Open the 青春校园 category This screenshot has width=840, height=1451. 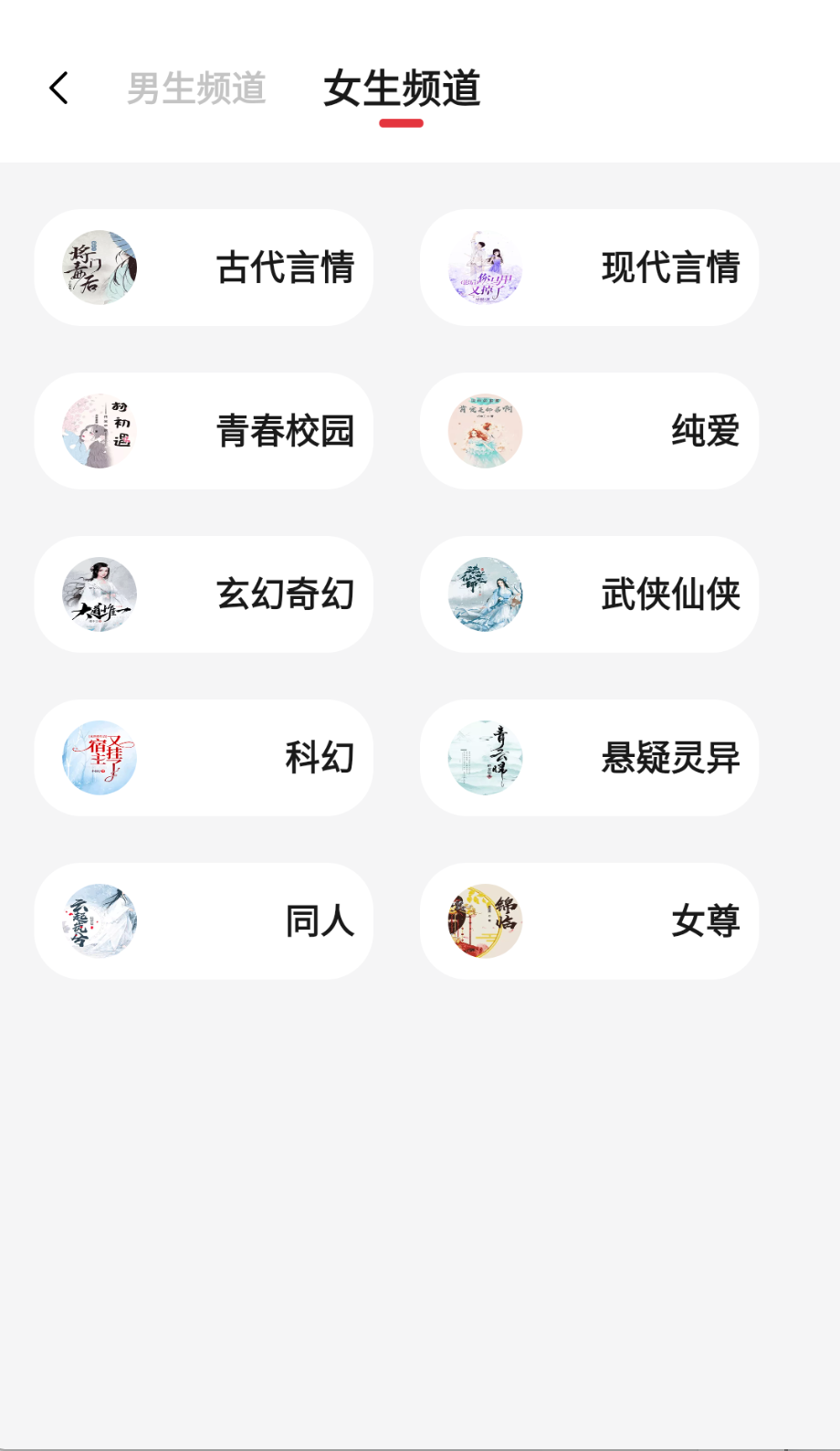pyautogui.click(x=203, y=430)
